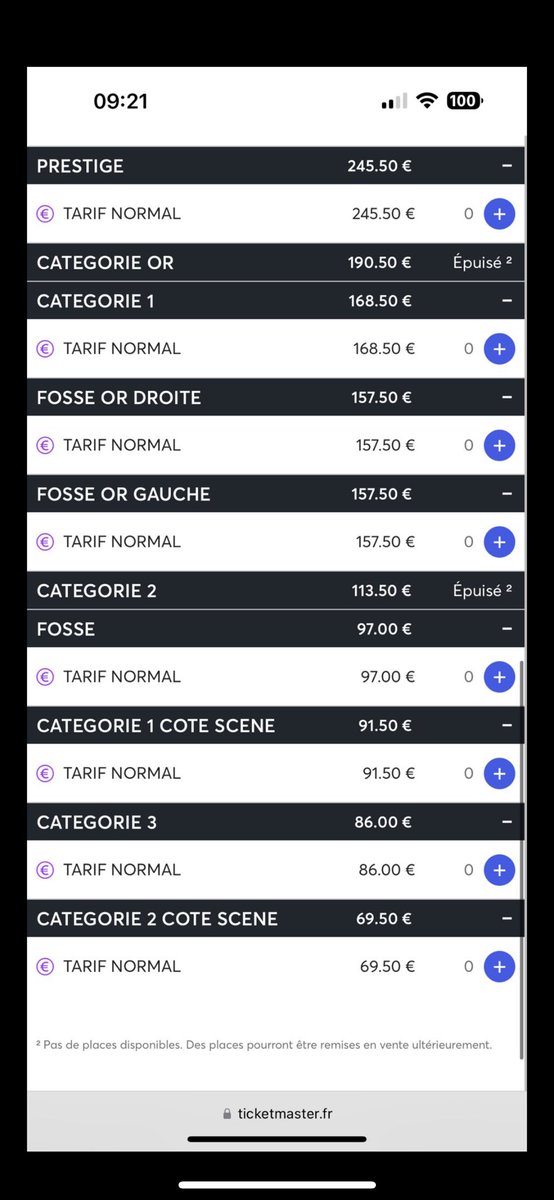Add a CATEGORIE 3 ticket at 86.00 €
554x1200 pixels.
pos(499,870)
